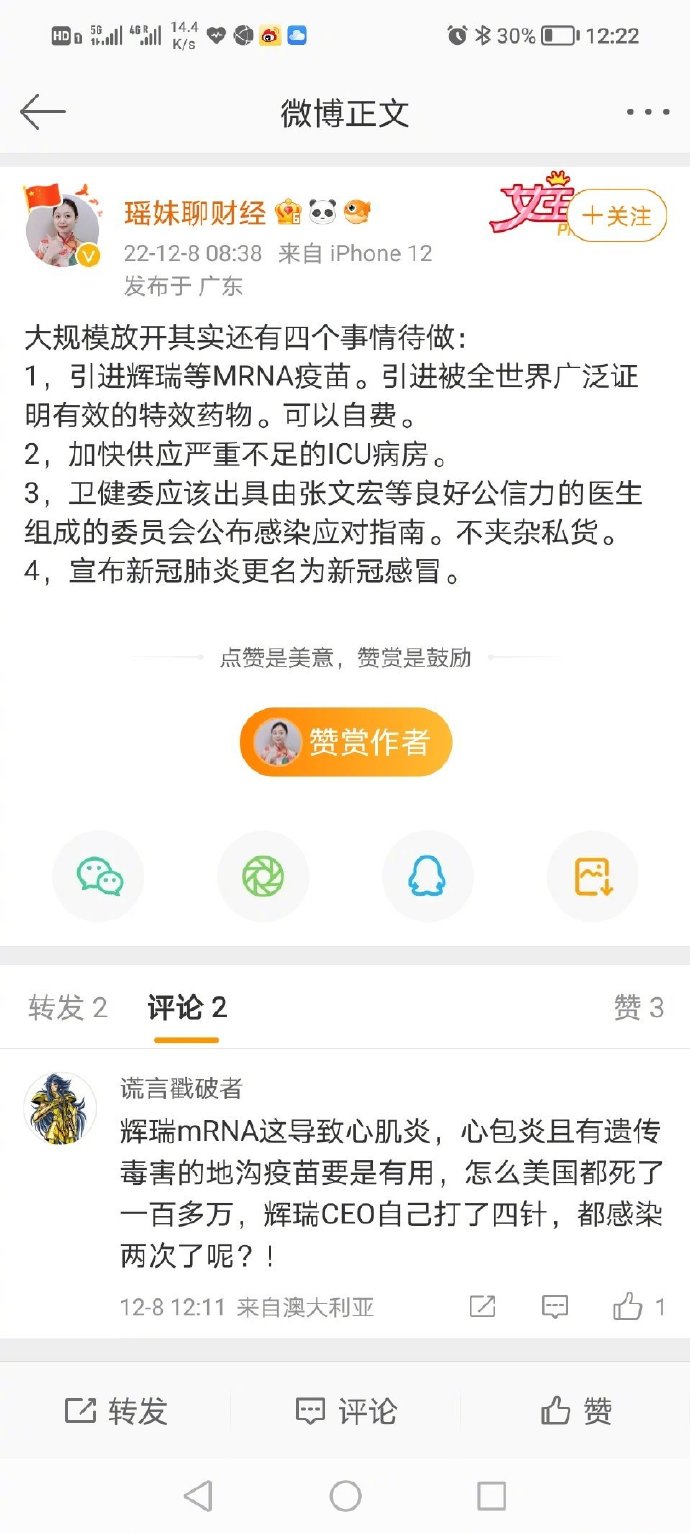Image resolution: width=690 pixels, height=1533 pixels.
Task: Share the post to QQ
Action: (x=428, y=877)
